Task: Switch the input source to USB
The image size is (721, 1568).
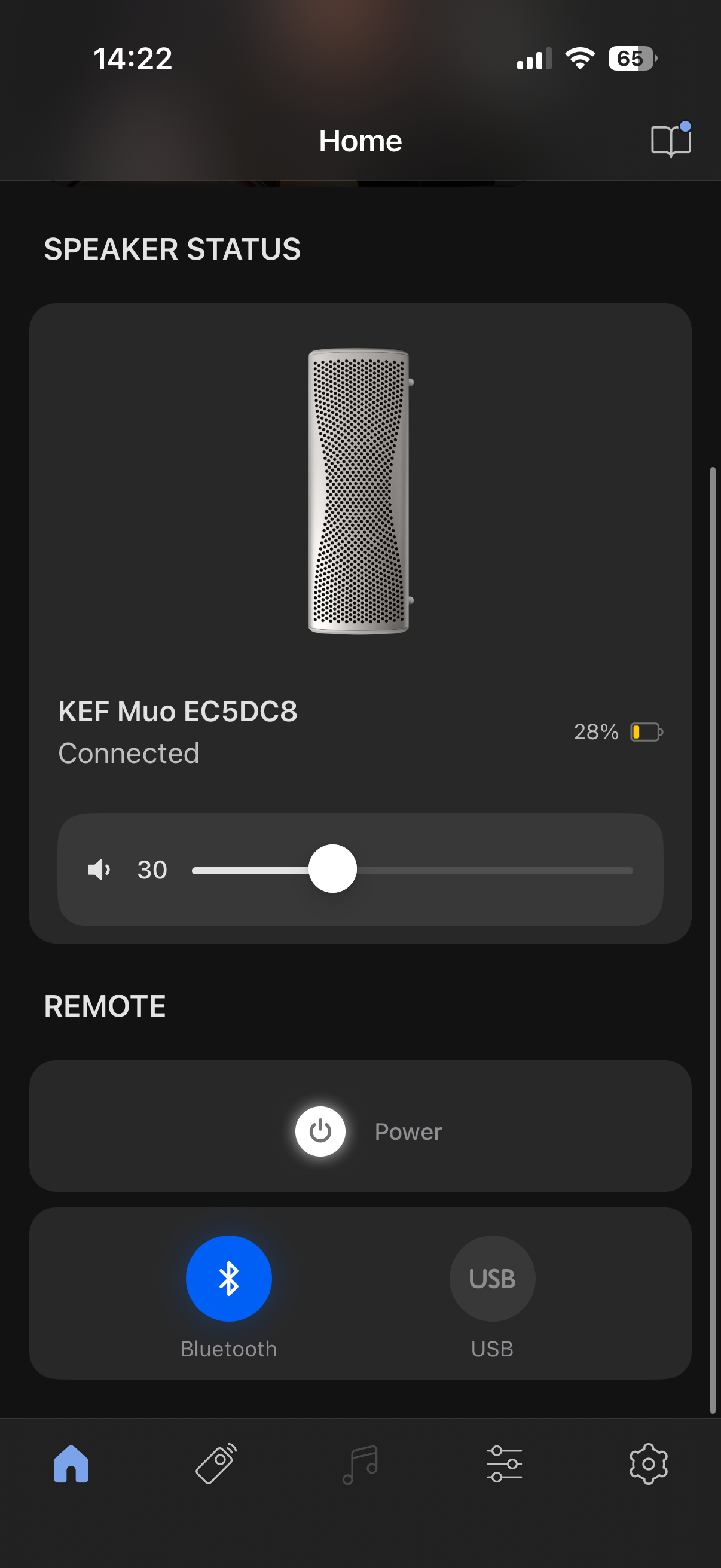Action: [x=492, y=1279]
